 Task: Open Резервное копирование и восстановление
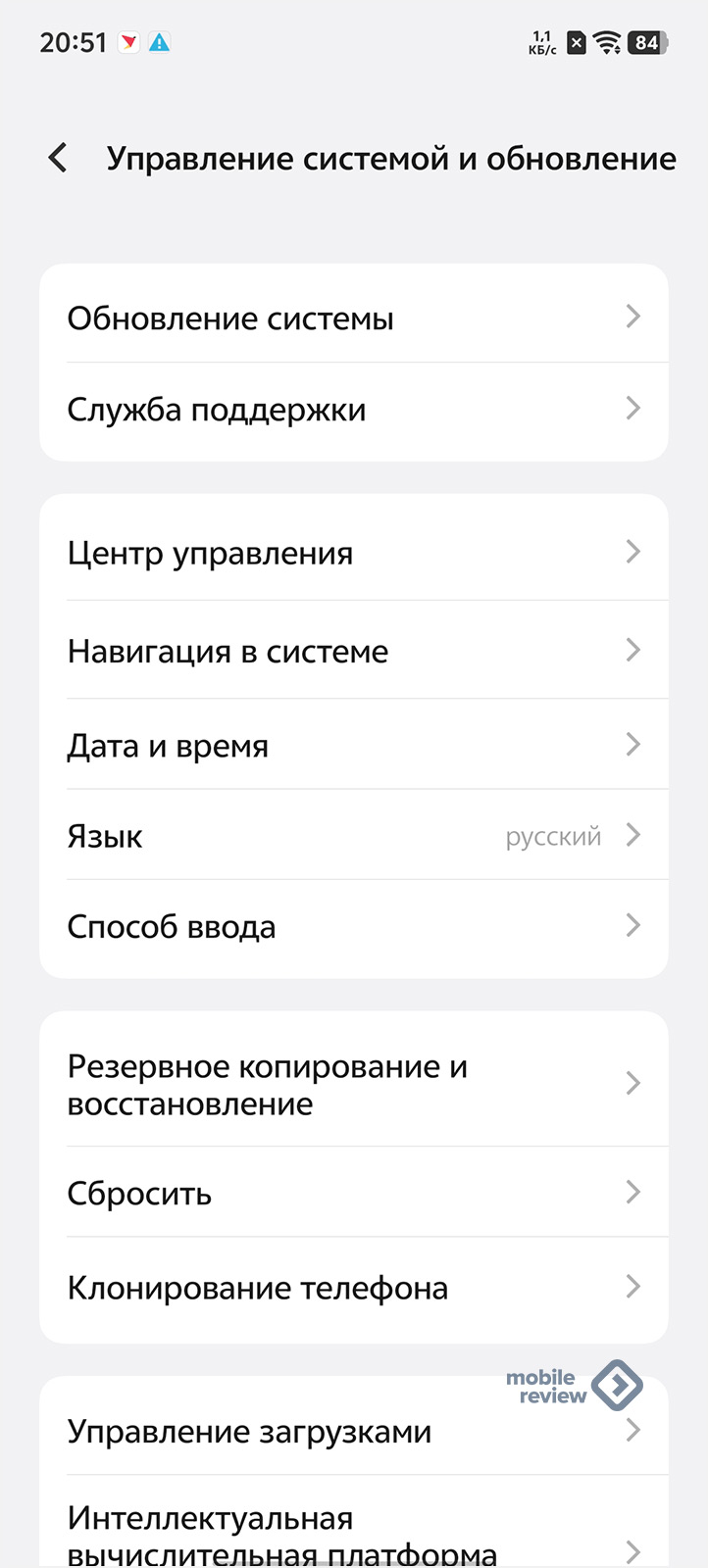pos(353,1085)
